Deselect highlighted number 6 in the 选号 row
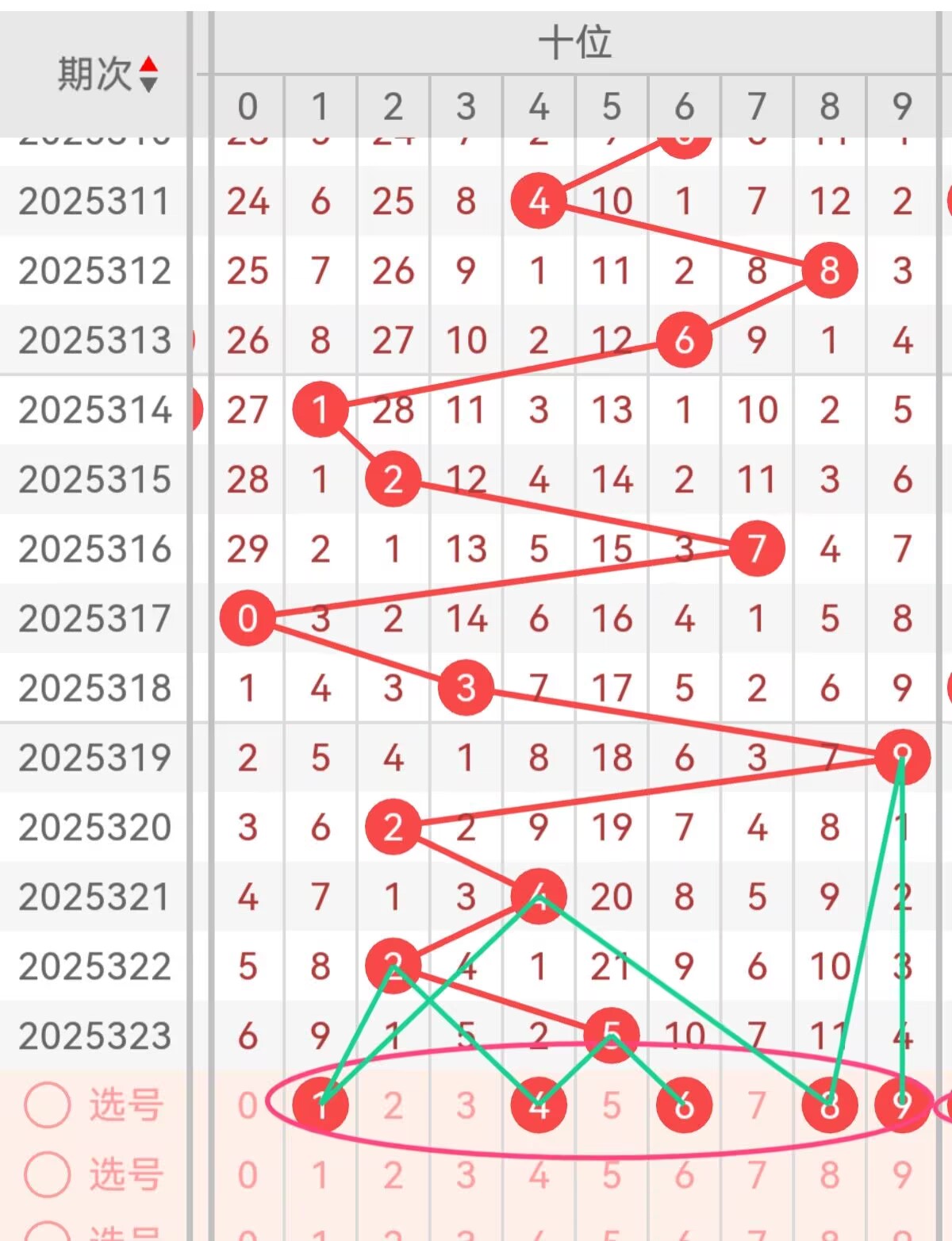Viewport: 952px width, 1241px height. [684, 1105]
